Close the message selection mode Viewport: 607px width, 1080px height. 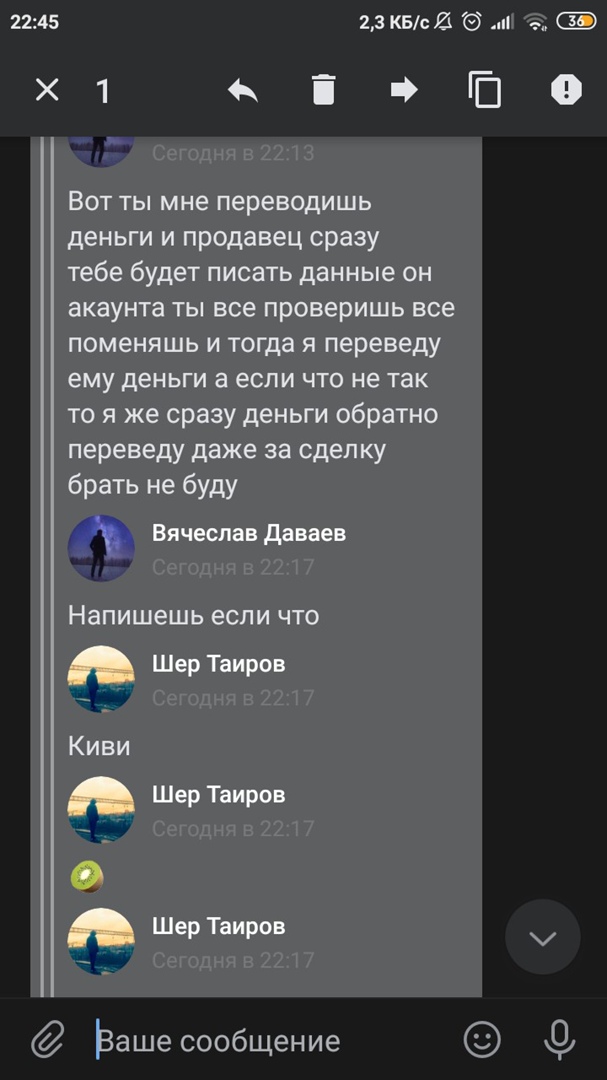point(47,91)
